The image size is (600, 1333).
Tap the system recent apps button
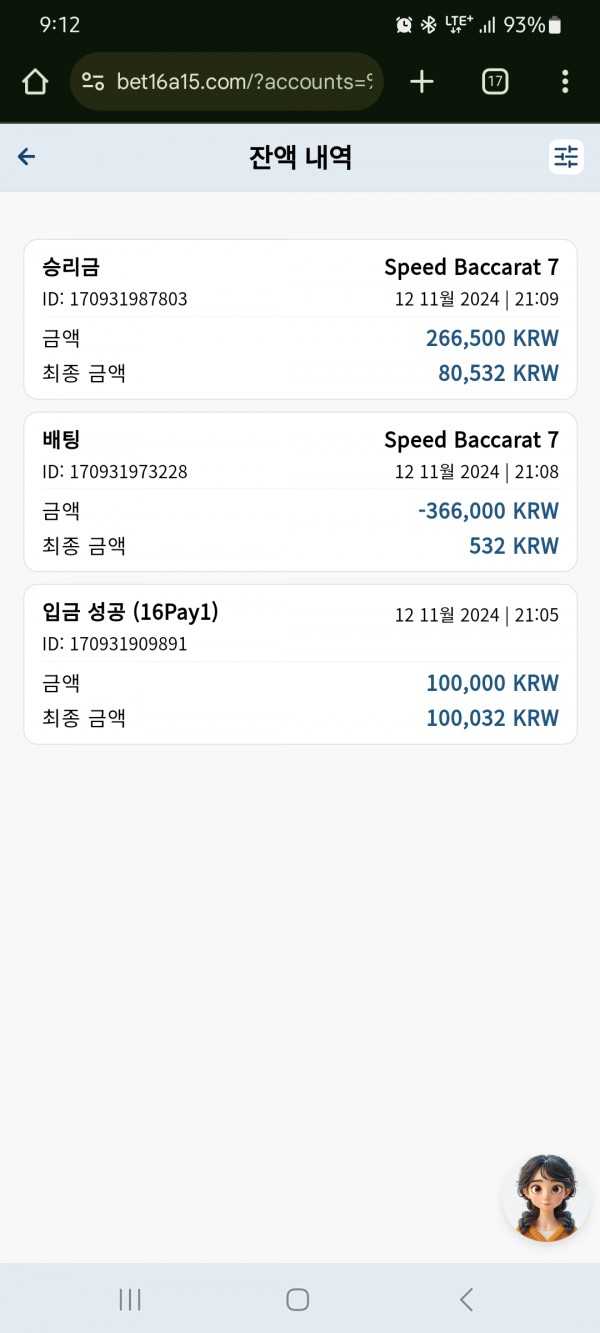(130, 1299)
